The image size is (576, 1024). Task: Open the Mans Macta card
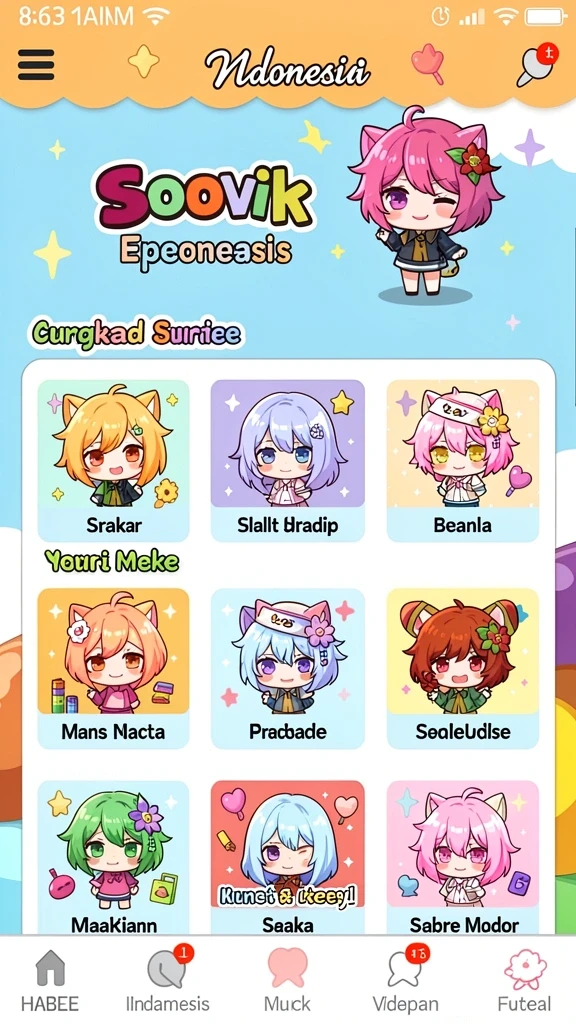click(x=114, y=668)
